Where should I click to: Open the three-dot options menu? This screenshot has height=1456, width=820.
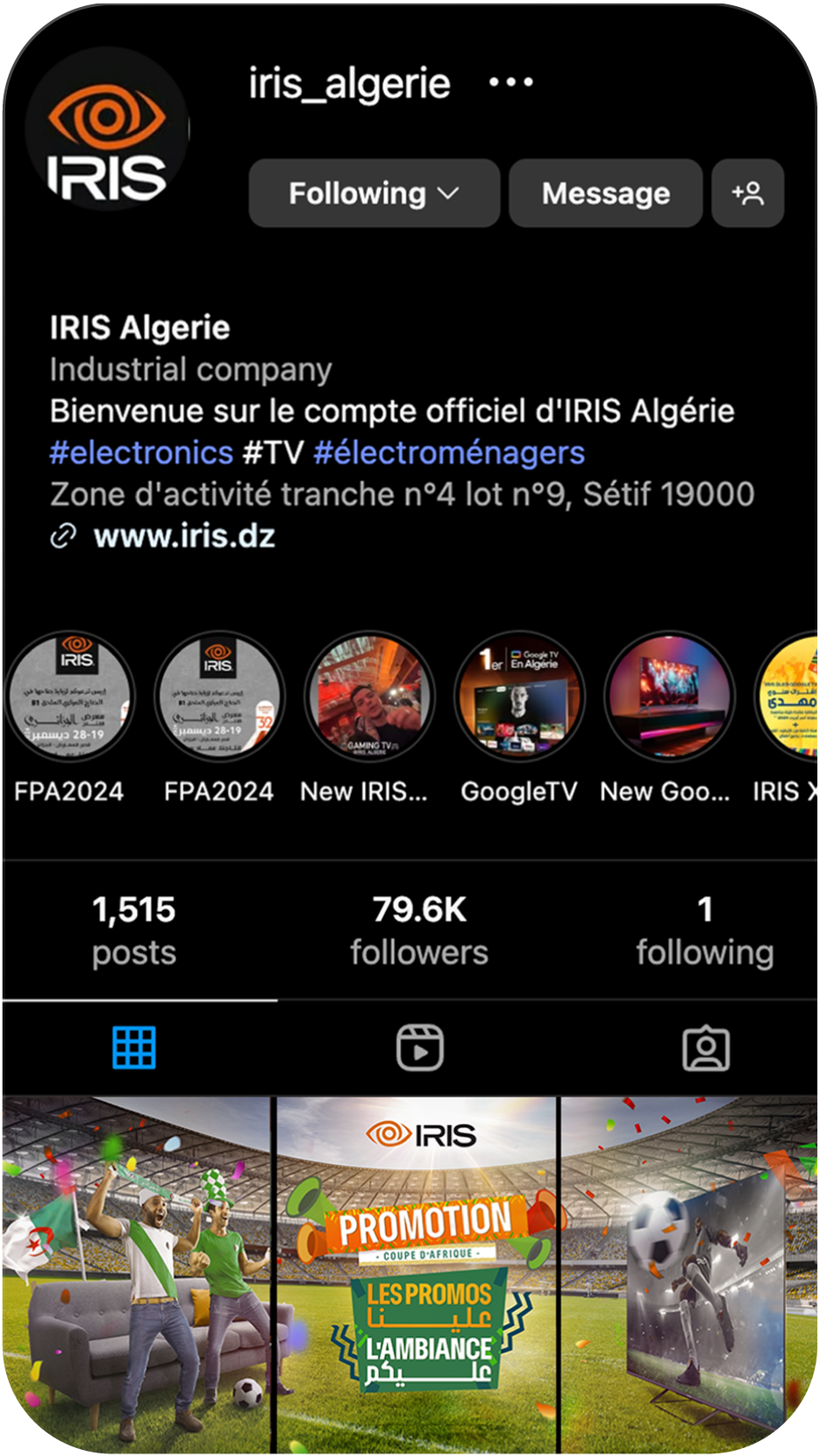[511, 82]
